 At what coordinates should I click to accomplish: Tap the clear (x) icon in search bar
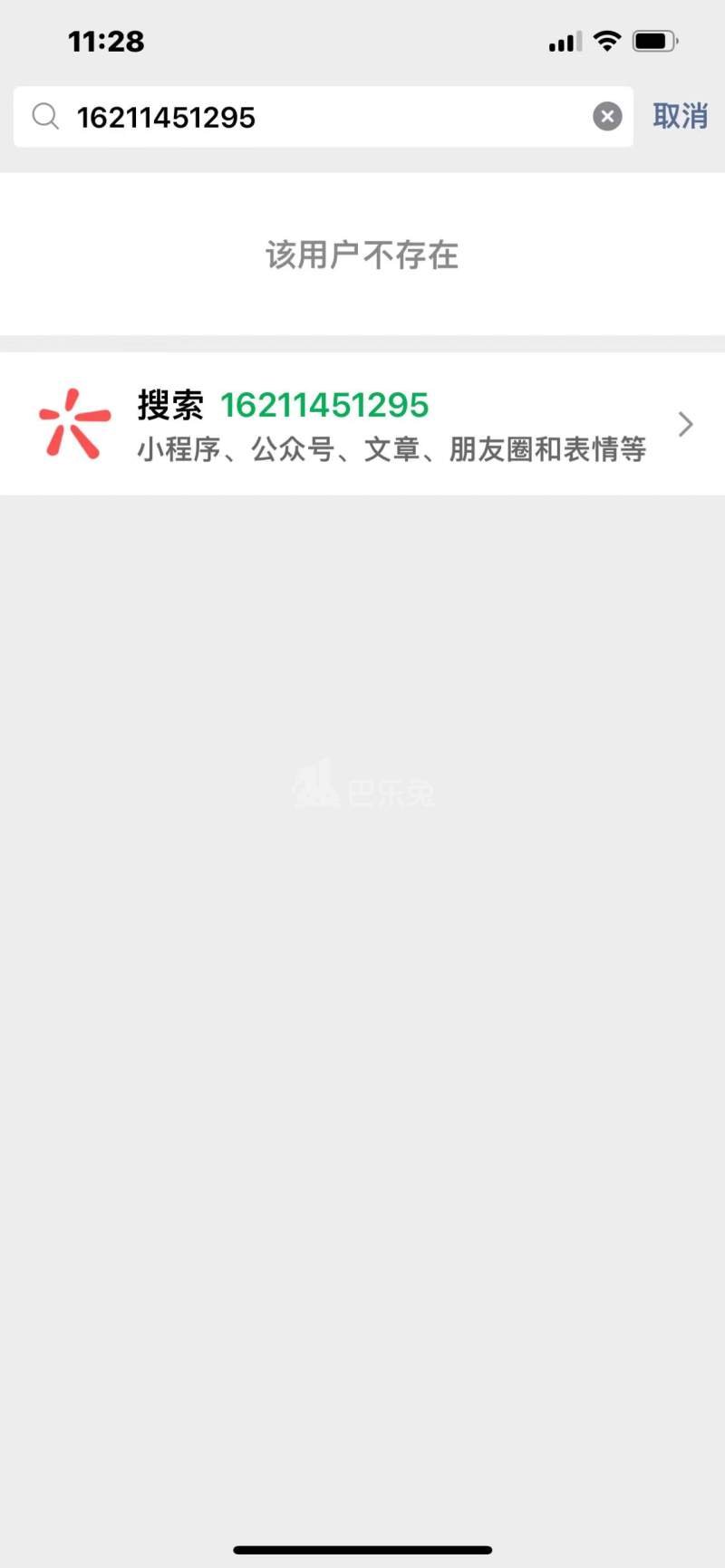[607, 116]
